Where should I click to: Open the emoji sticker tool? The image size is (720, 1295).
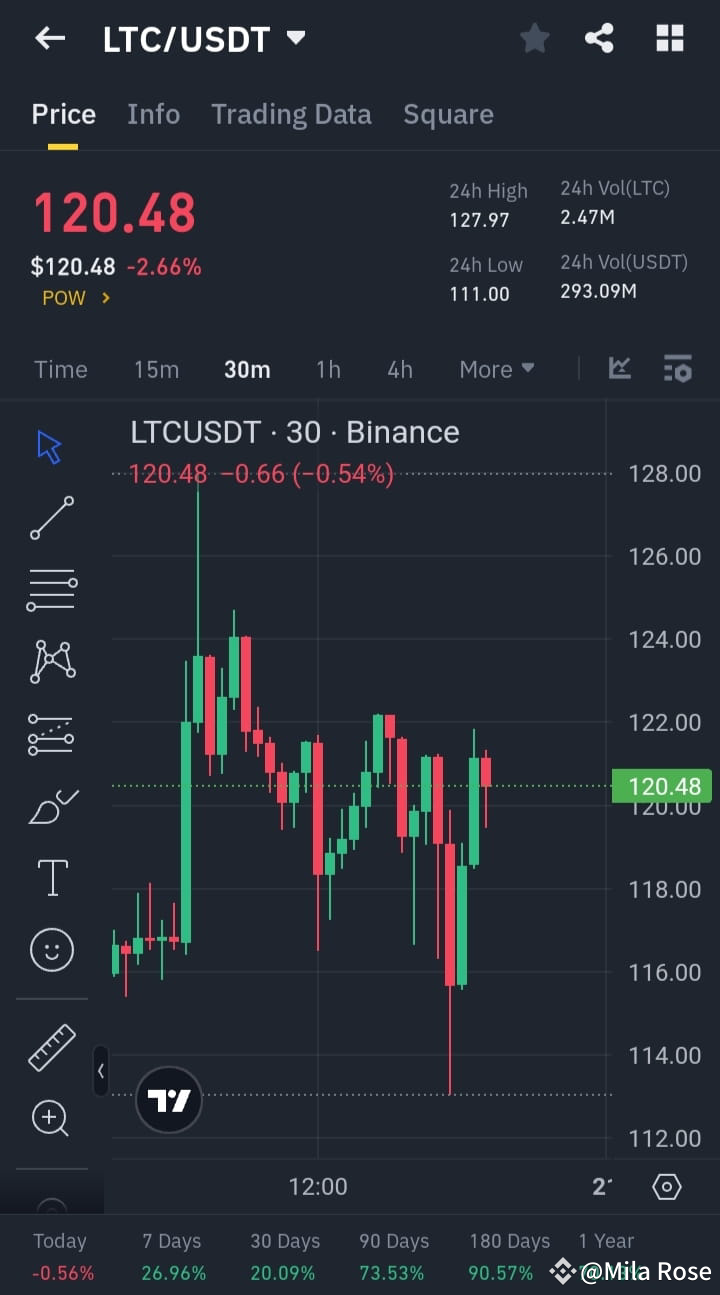point(50,950)
